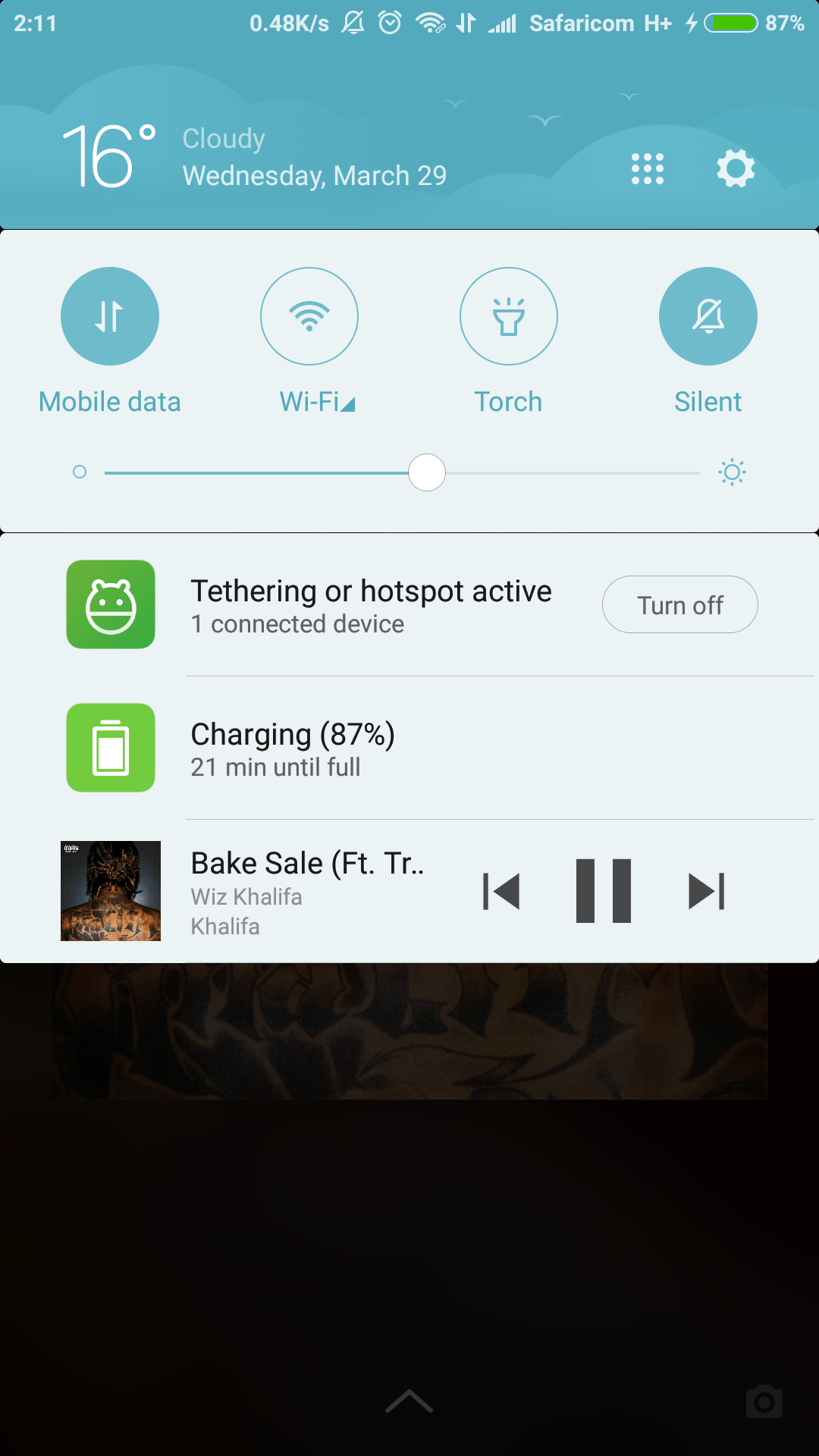Collapse the notification shade with the up arrow
The height and width of the screenshot is (1456, 819).
409,1401
